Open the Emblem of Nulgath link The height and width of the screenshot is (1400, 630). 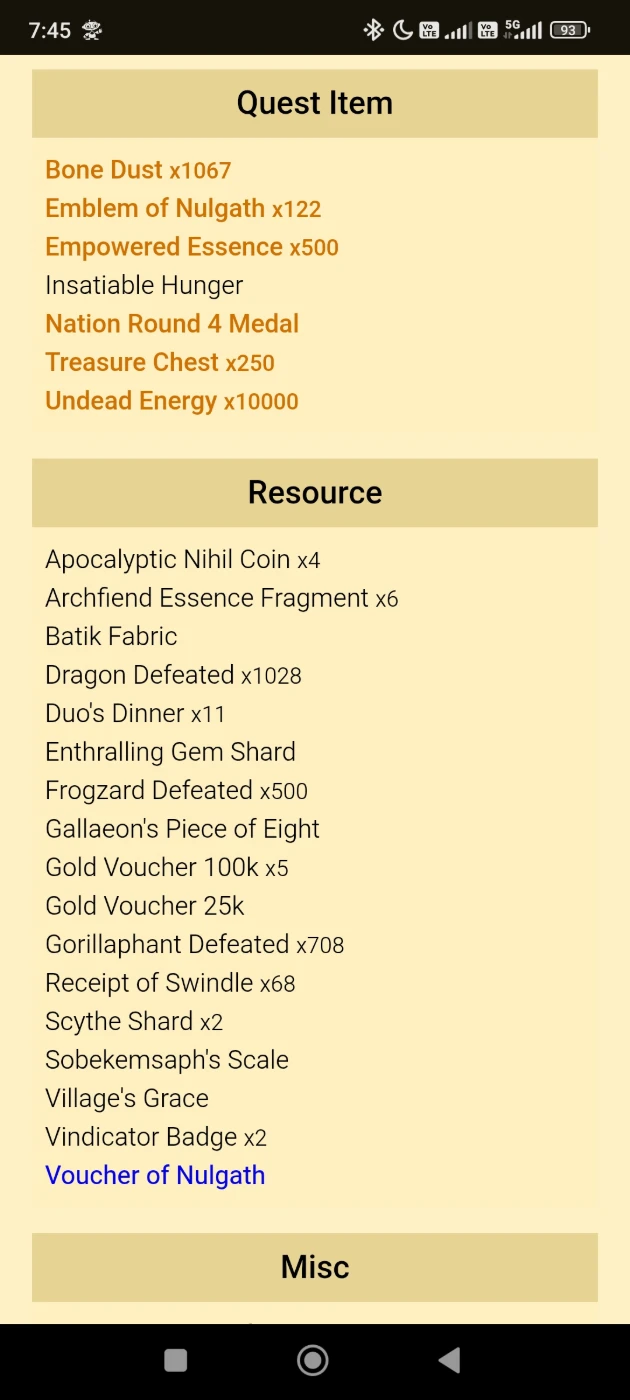(156, 208)
